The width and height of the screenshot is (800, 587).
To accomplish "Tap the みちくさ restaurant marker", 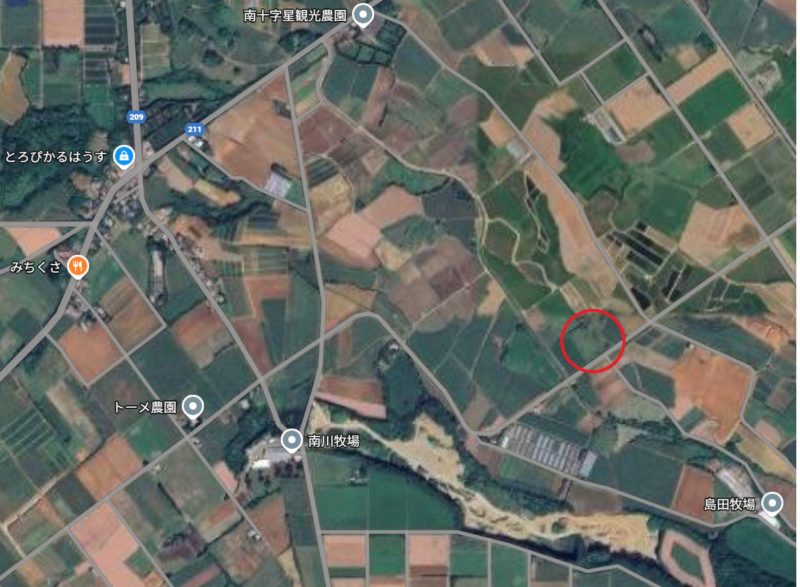I will (x=79, y=266).
